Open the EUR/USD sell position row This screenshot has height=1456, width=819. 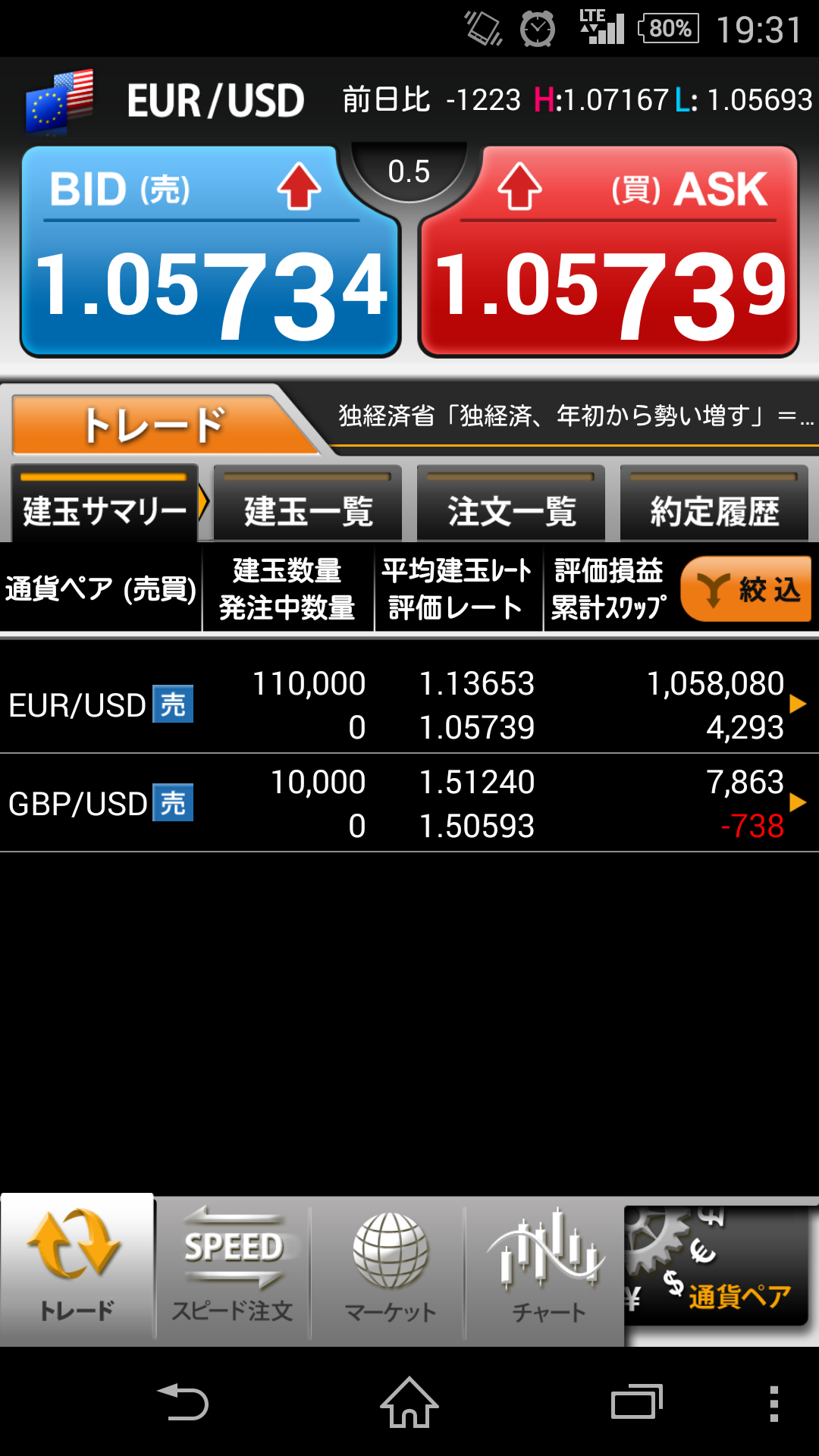point(409,704)
